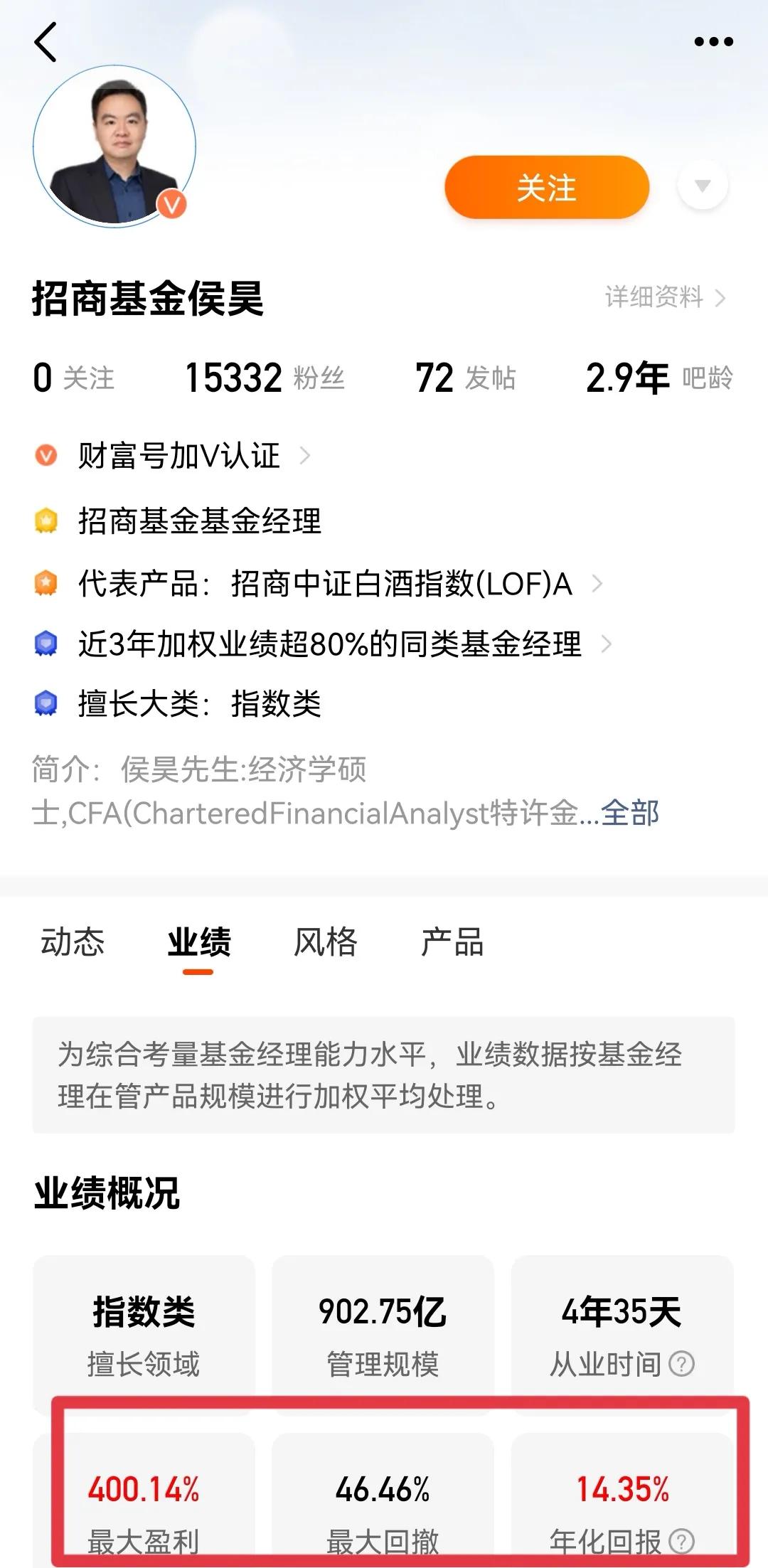The width and height of the screenshot is (768, 1568).
Task: Click the star medal beside 代表产品
Action: point(44,583)
